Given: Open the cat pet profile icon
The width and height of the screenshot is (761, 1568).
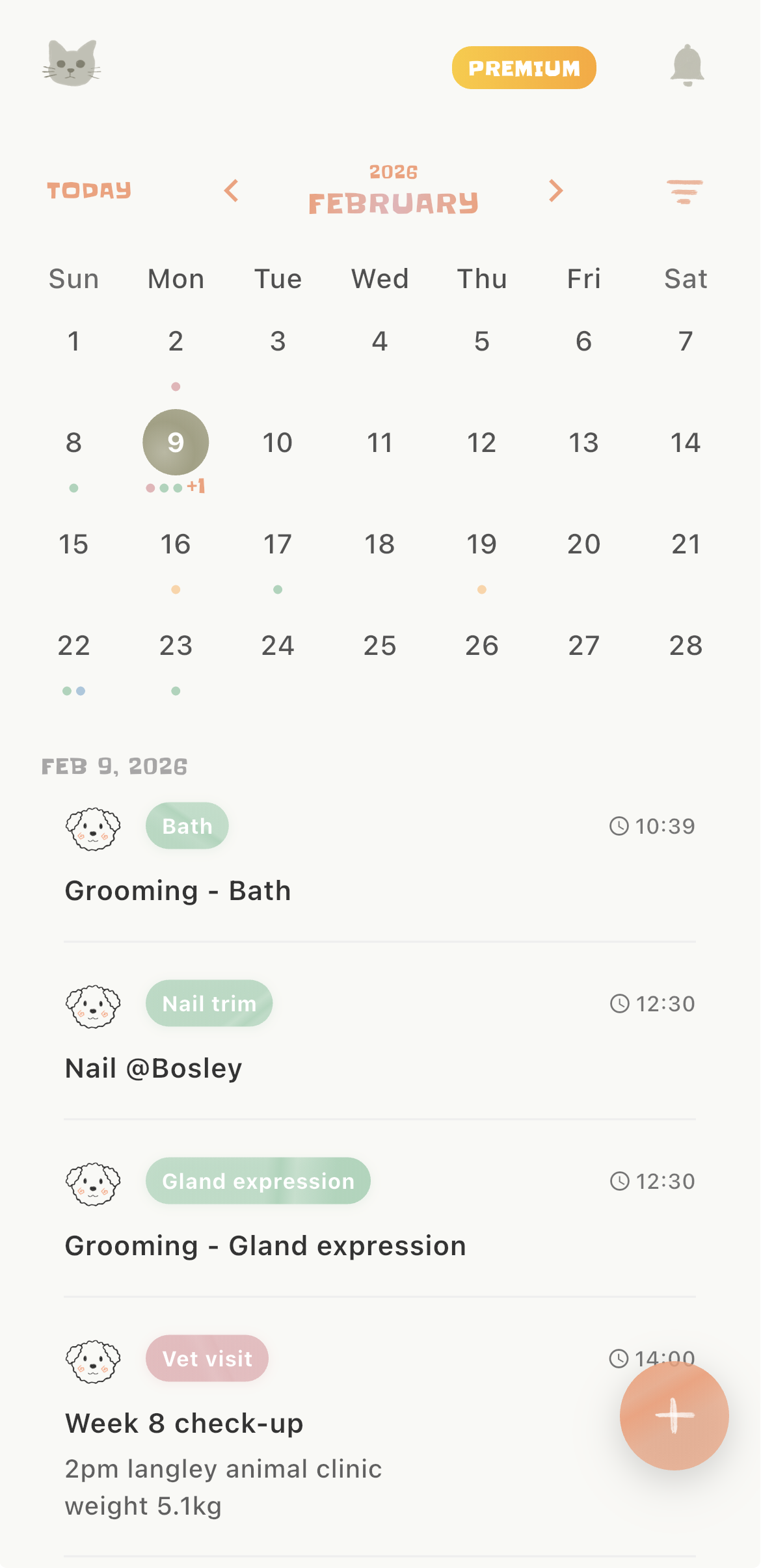Looking at the screenshot, I should coord(72,64).
